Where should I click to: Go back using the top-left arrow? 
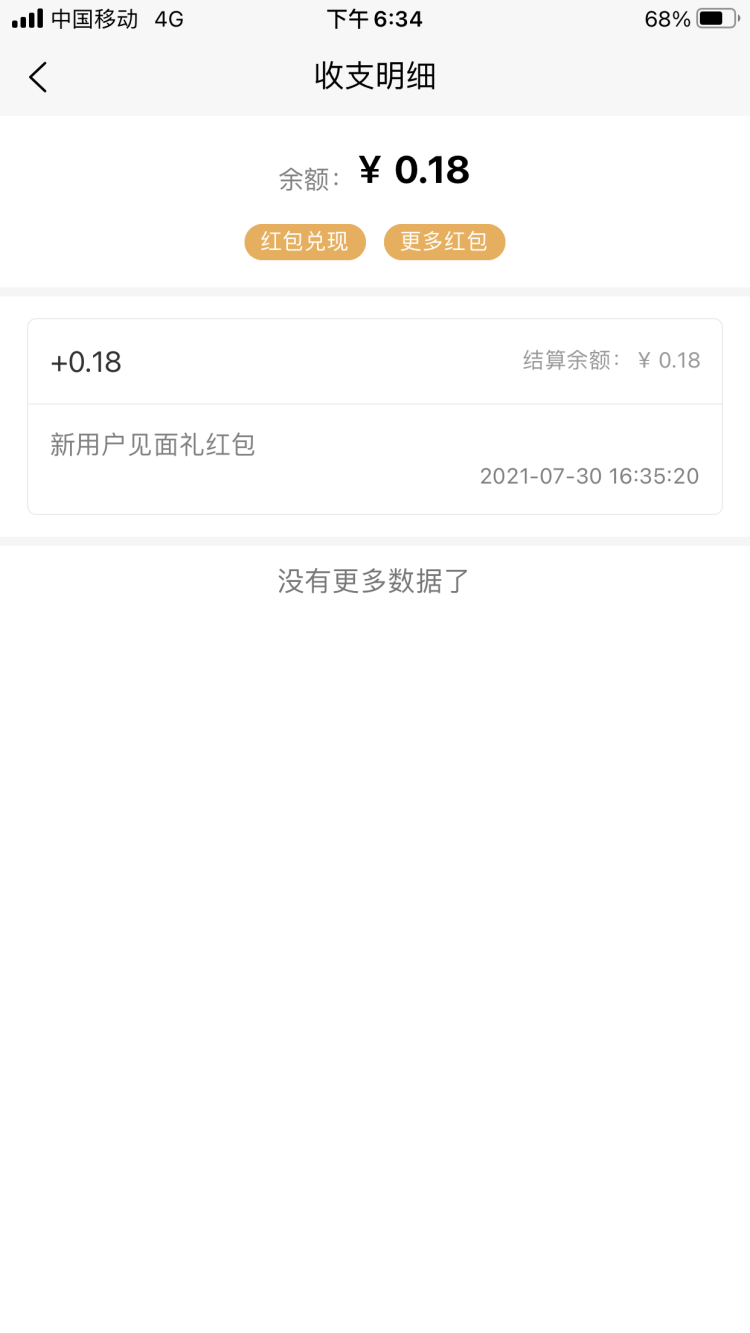[x=38, y=77]
